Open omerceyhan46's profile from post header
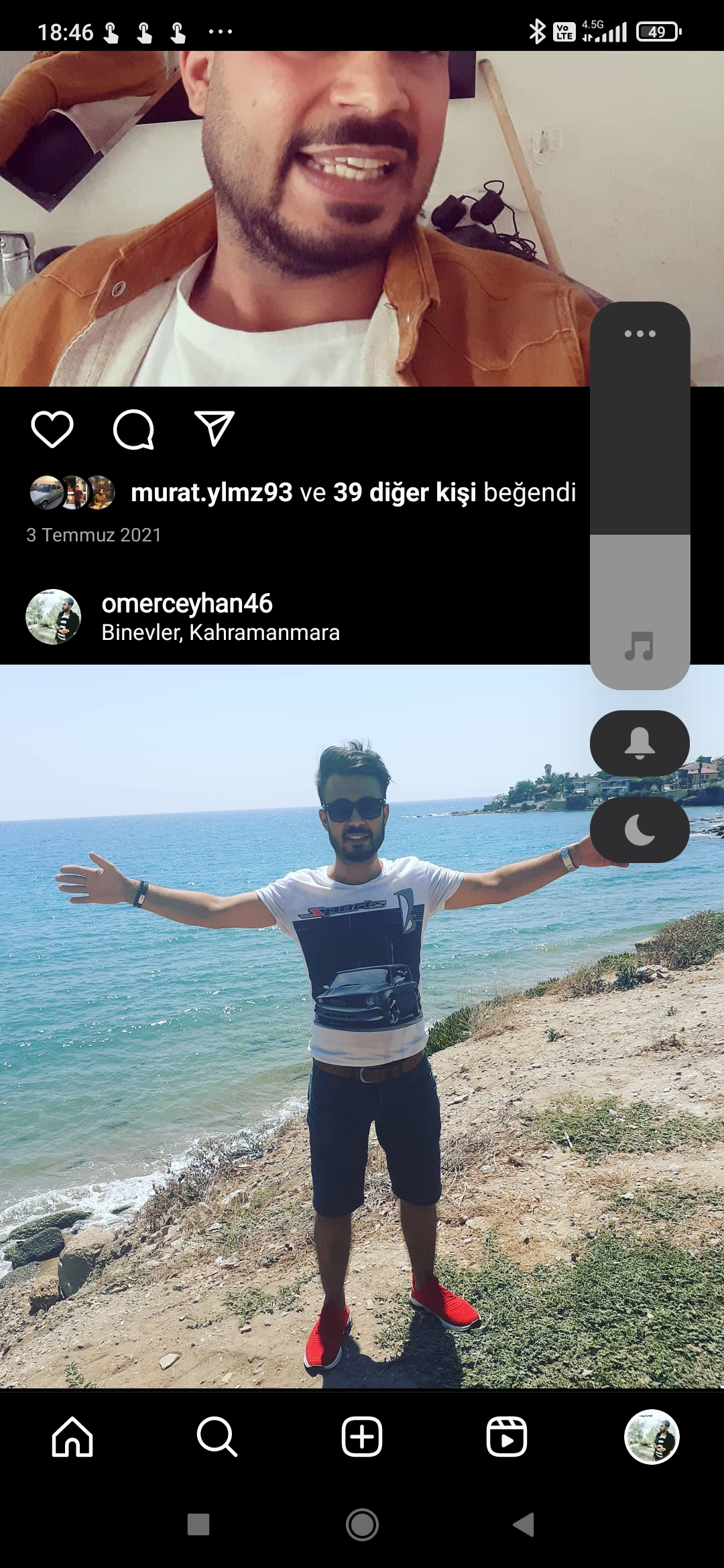The height and width of the screenshot is (1568, 724). pyautogui.click(x=187, y=604)
